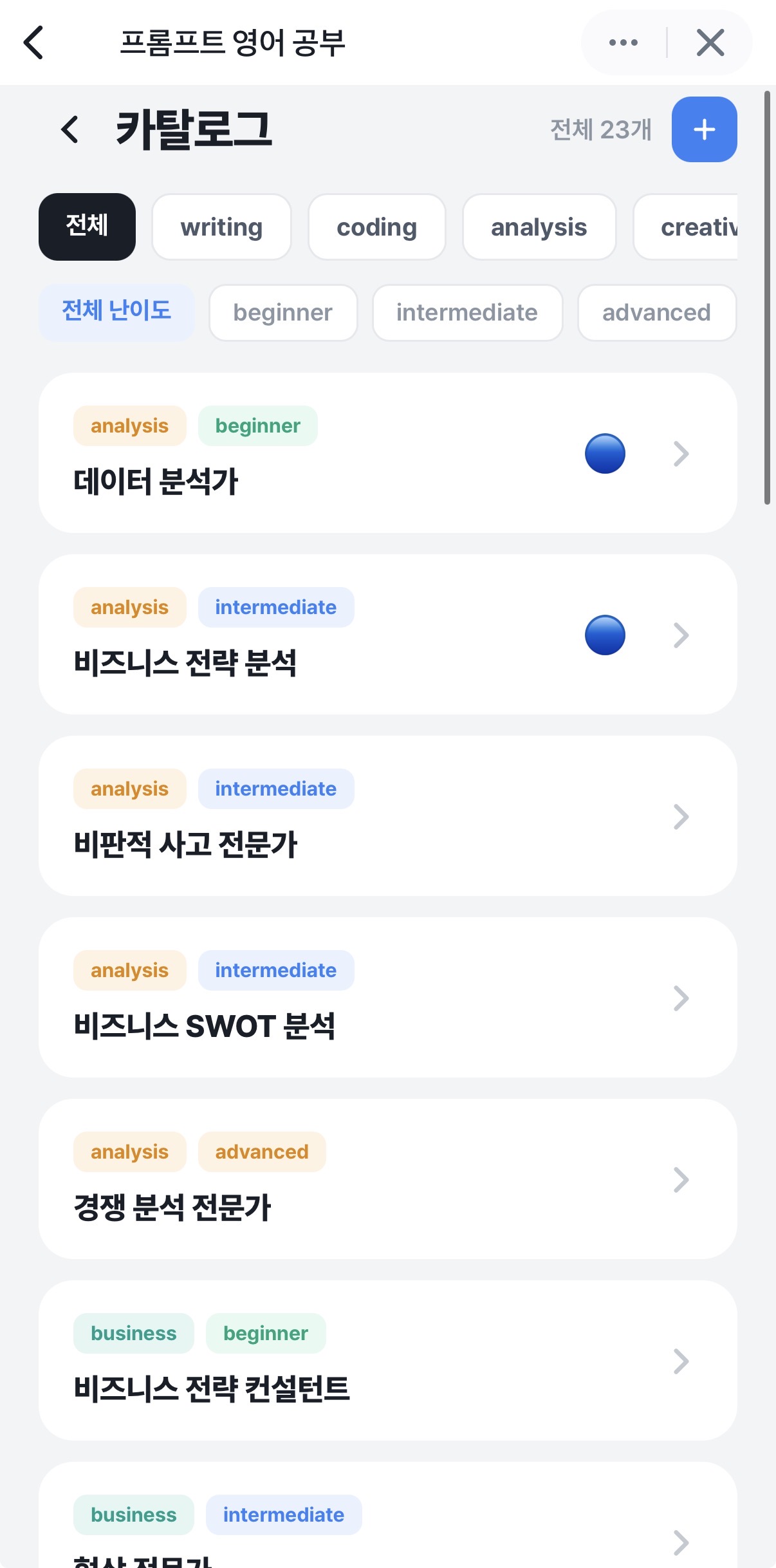This screenshot has height=1568, width=776.
Task: Open the 비즈니스 SWOT 분석 card
Action: [388, 997]
